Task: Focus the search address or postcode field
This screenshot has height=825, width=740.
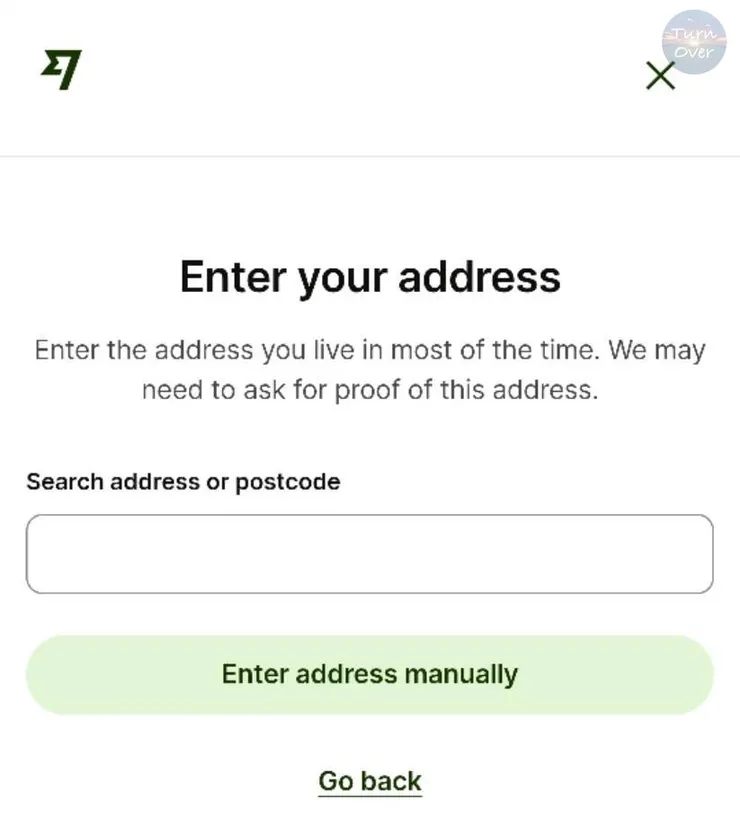Action: tap(369, 554)
